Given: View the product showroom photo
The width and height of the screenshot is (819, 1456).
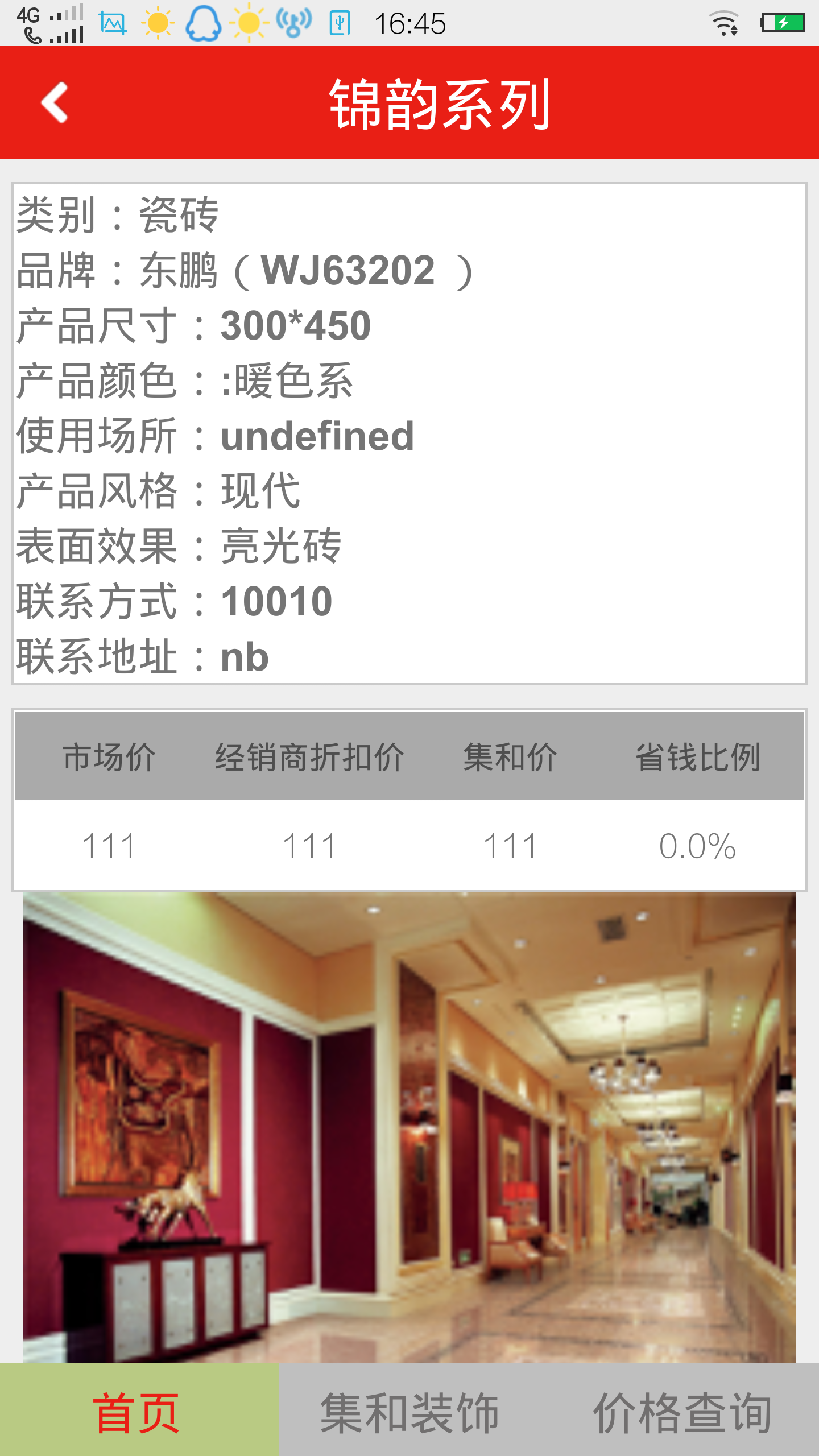Looking at the screenshot, I should 409,1126.
